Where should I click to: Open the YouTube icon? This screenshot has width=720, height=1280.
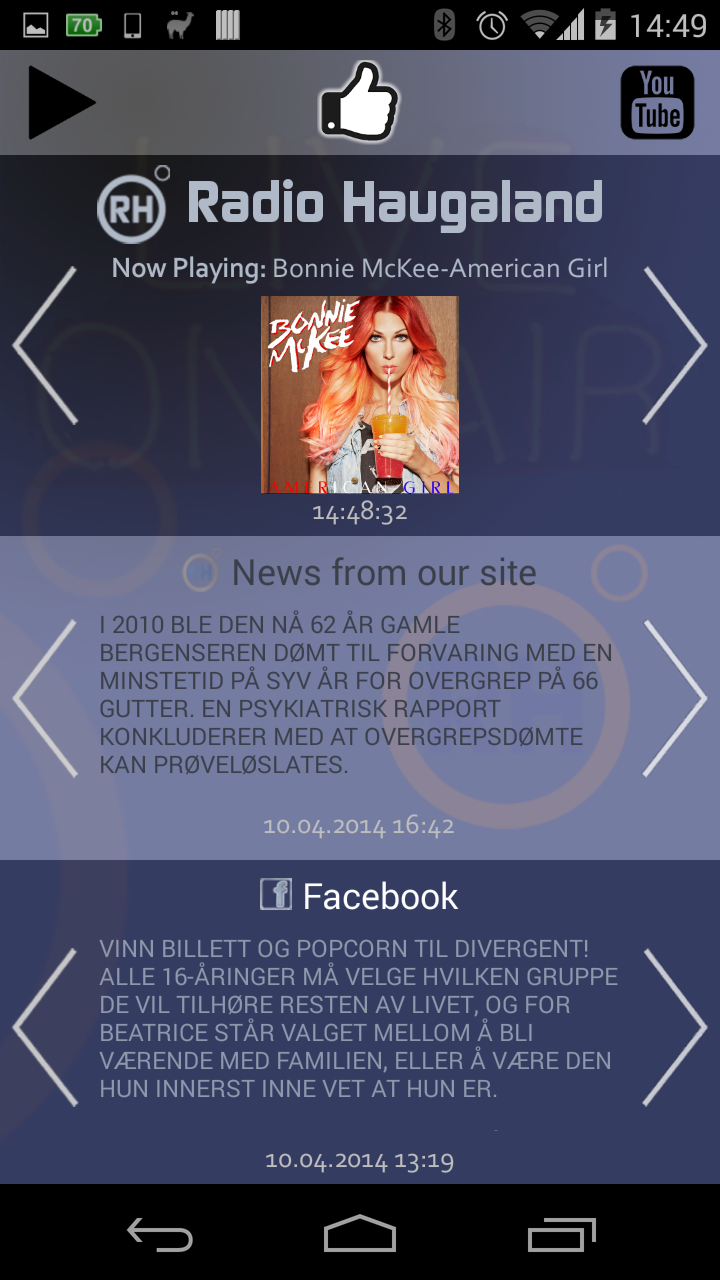657,102
